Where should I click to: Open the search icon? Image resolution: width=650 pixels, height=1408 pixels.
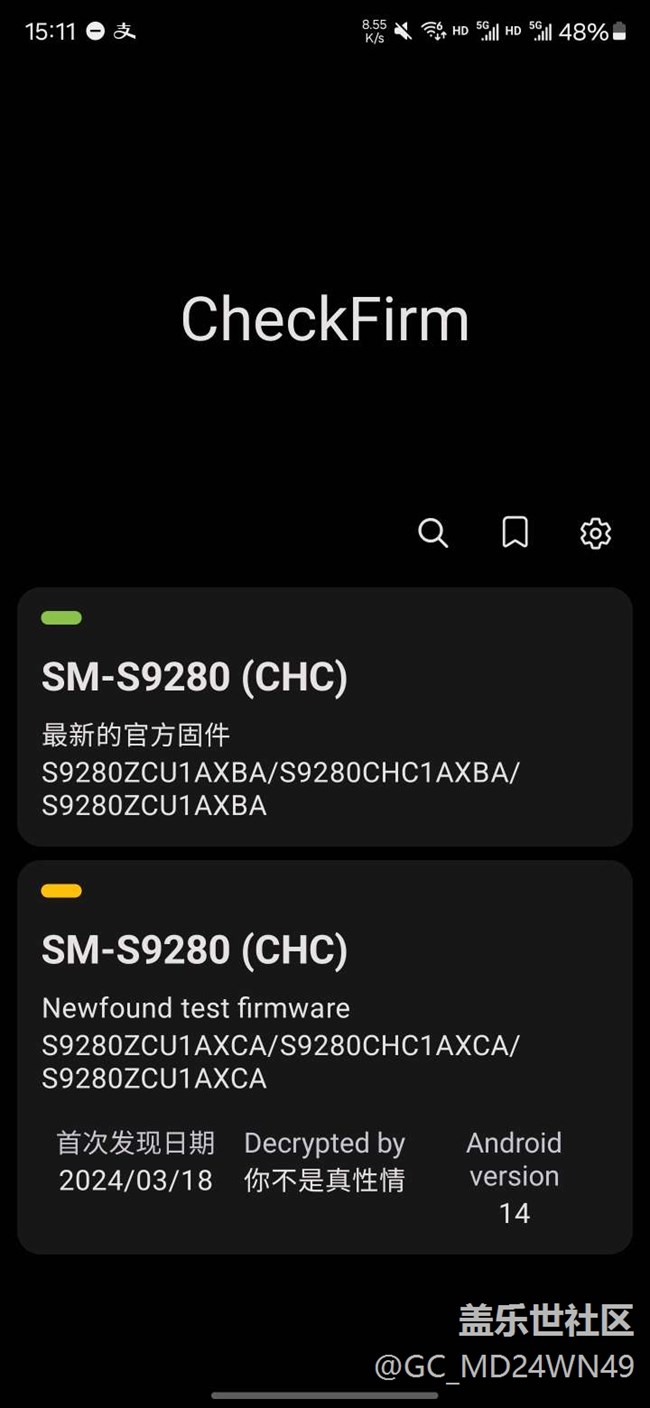click(433, 533)
